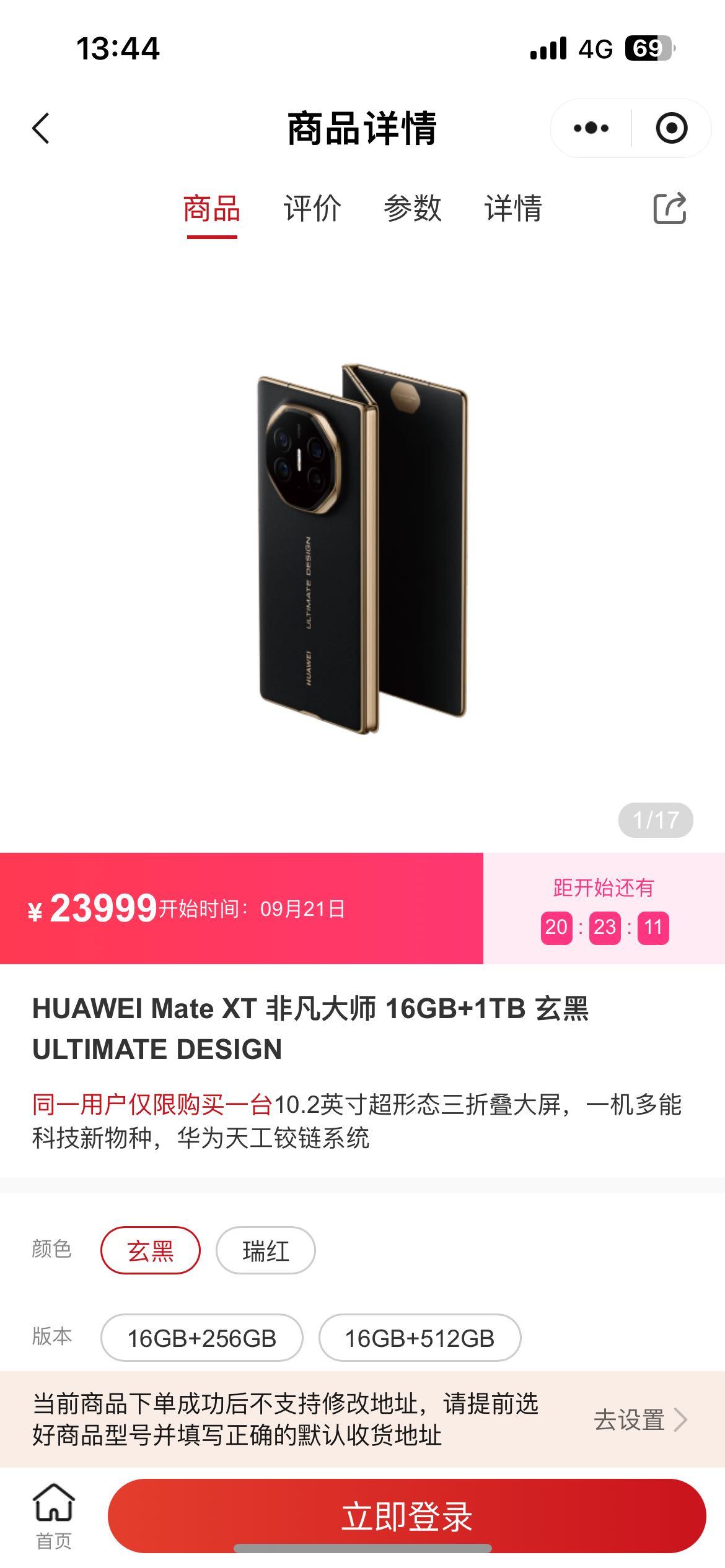
Task: Select the 16GB+512GB version
Action: click(420, 1338)
